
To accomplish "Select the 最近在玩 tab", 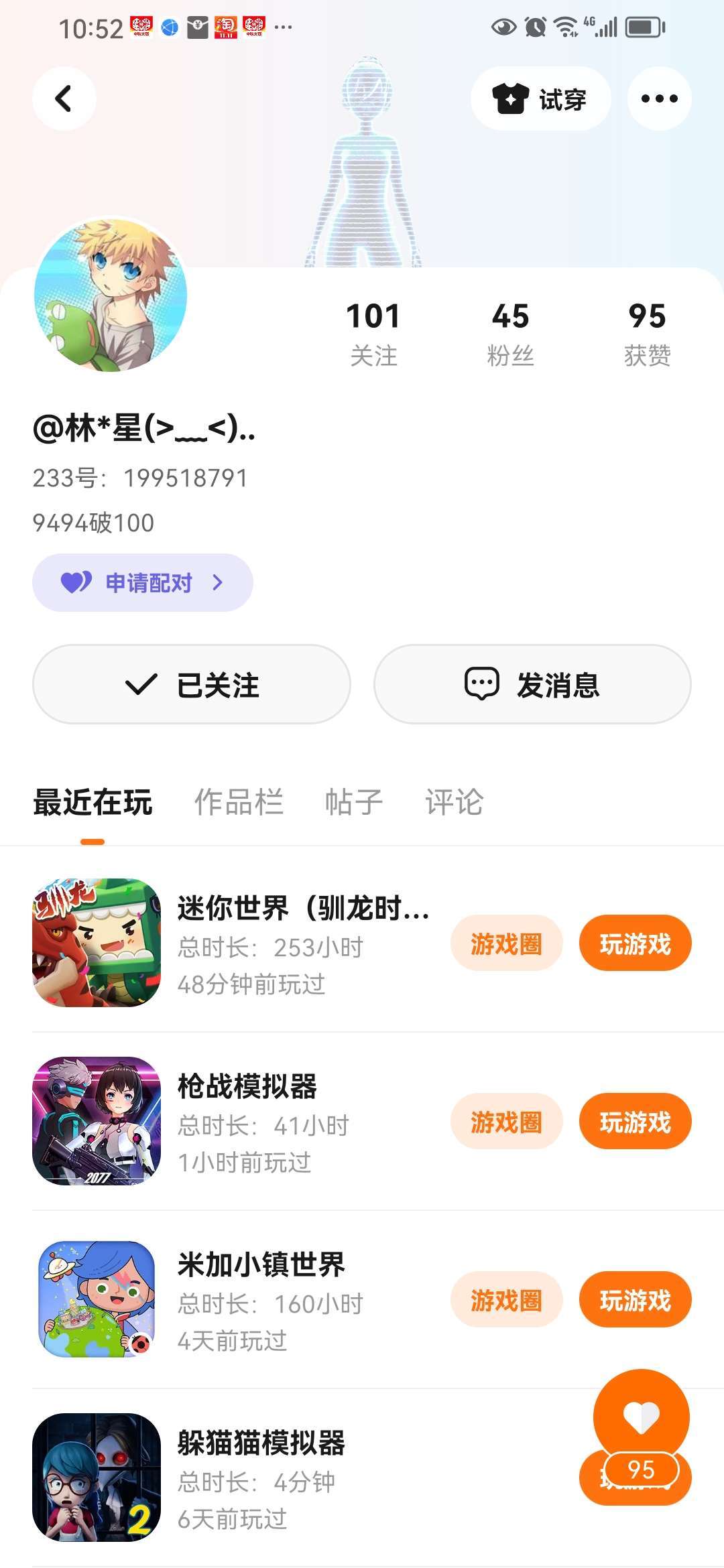I will [93, 801].
